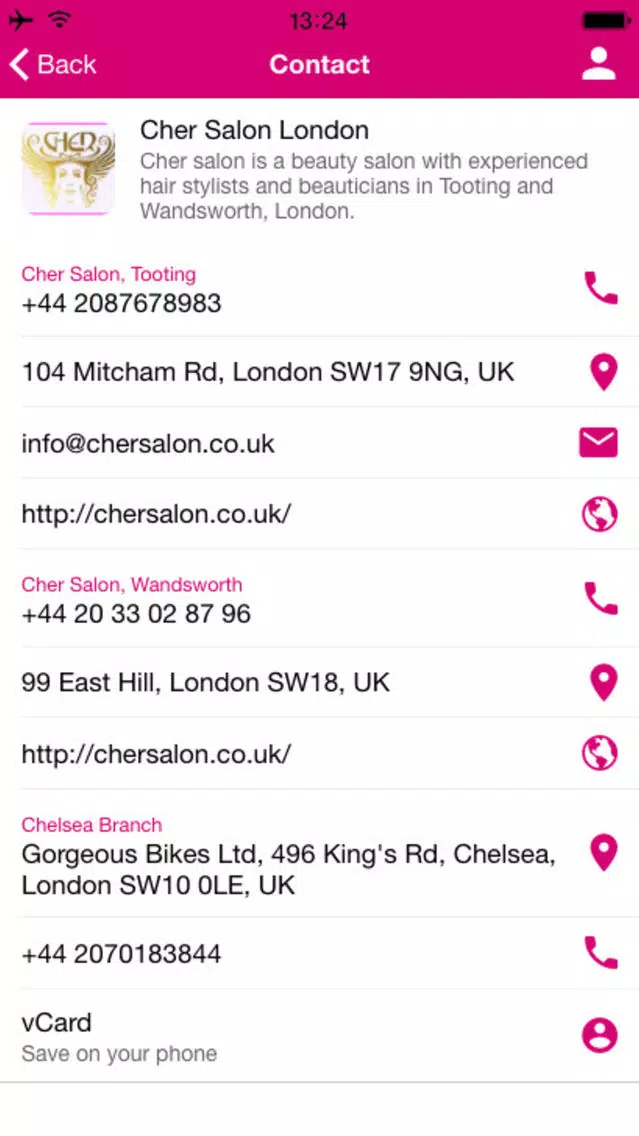Image resolution: width=639 pixels, height=1136 pixels.
Task: Open map for 104 Mitcham Rd address
Action: coord(601,373)
